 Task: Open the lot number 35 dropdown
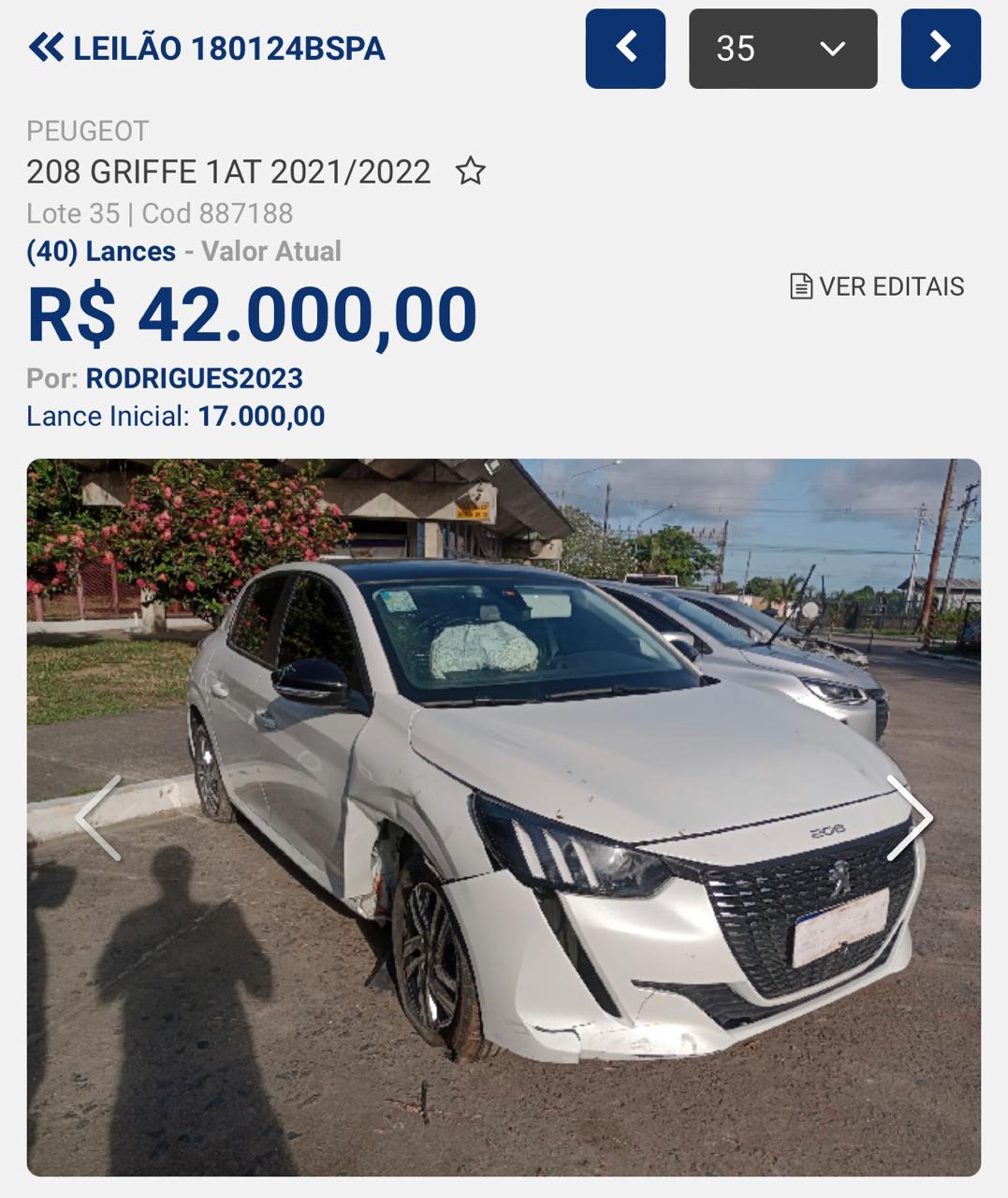782,49
